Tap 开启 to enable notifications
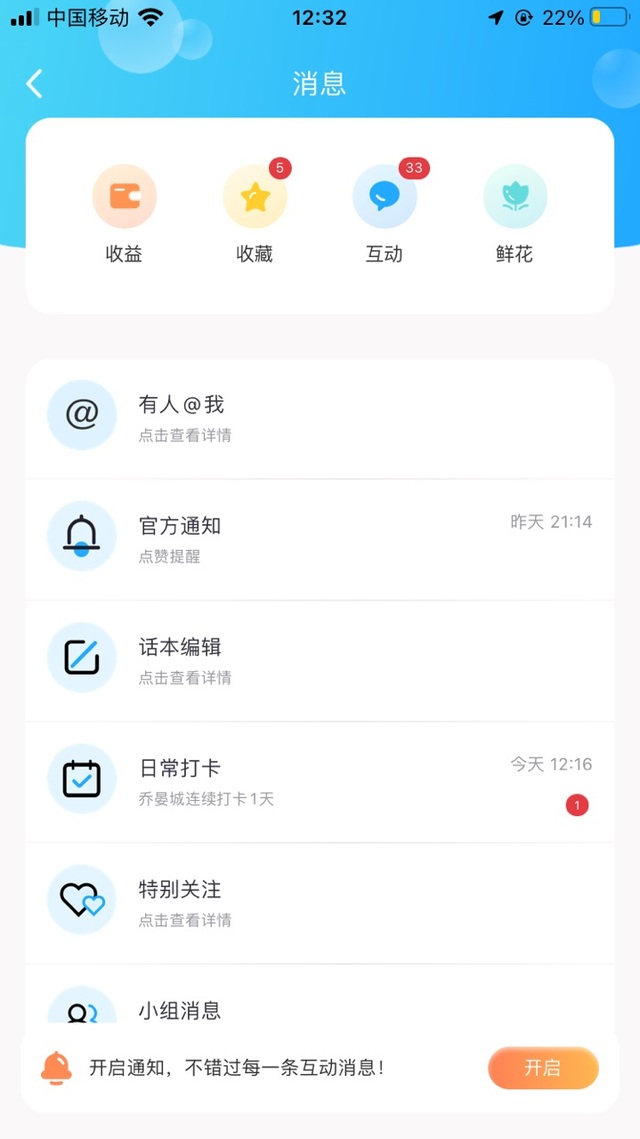 (543, 1068)
